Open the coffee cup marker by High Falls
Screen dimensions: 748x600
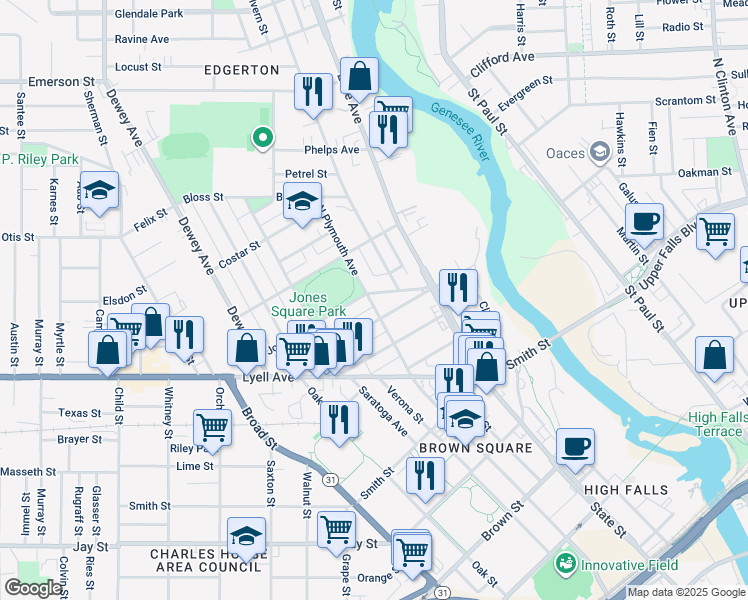(575, 451)
